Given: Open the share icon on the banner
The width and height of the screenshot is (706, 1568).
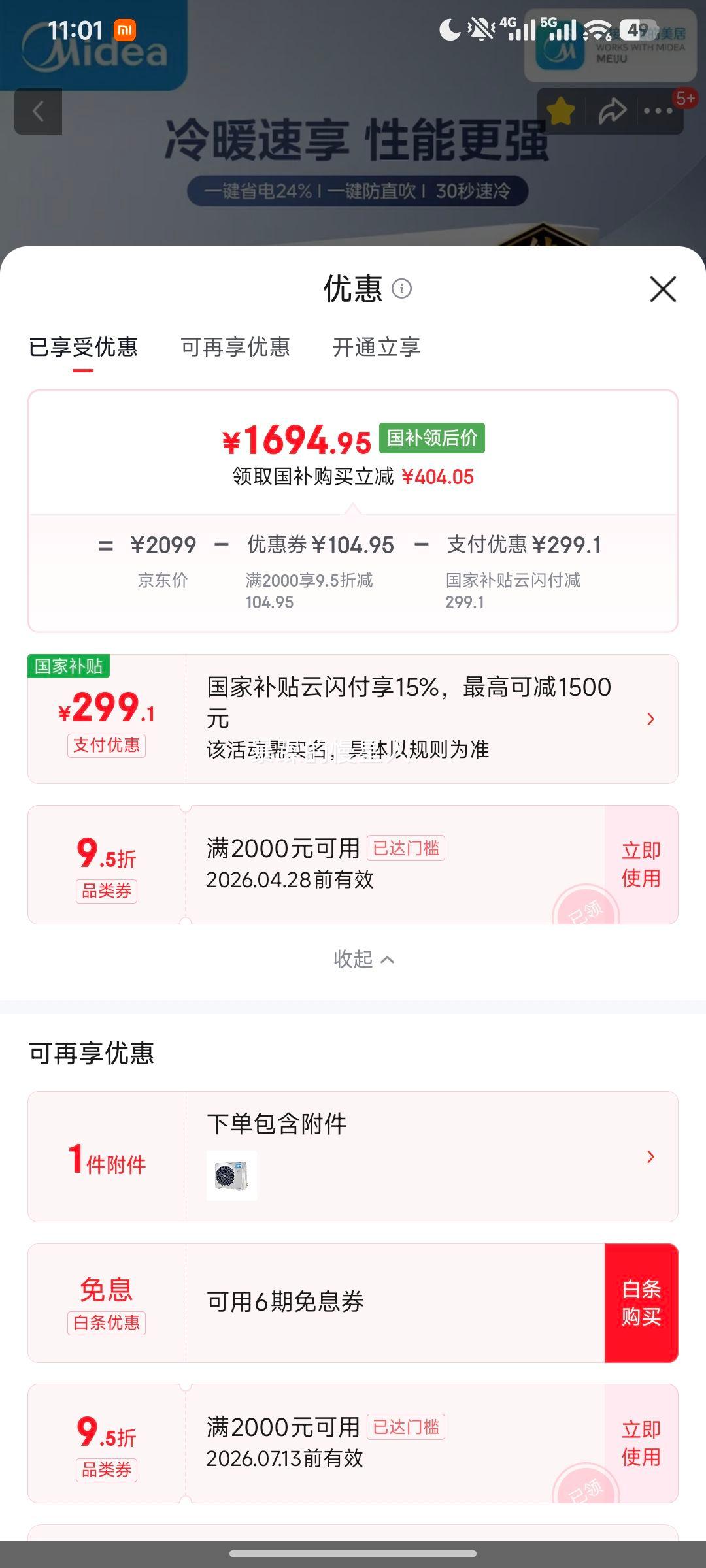Looking at the screenshot, I should tap(613, 111).
